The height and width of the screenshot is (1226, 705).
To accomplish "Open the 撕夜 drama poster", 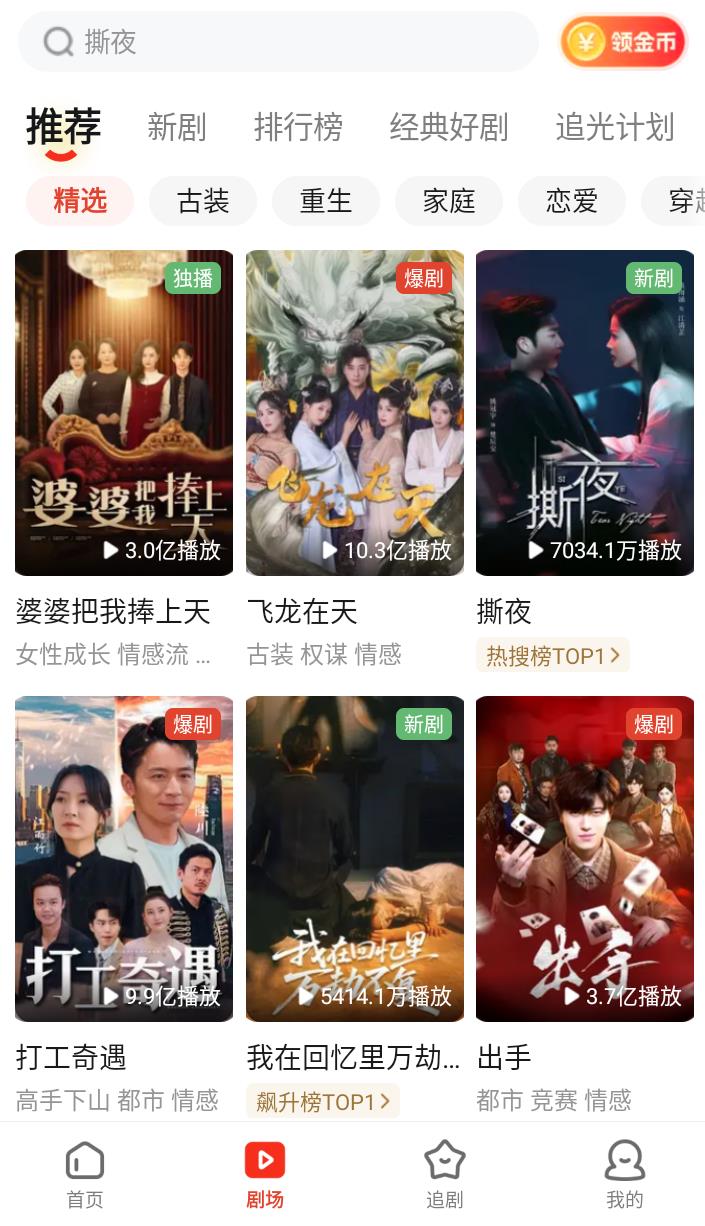I will coord(585,412).
